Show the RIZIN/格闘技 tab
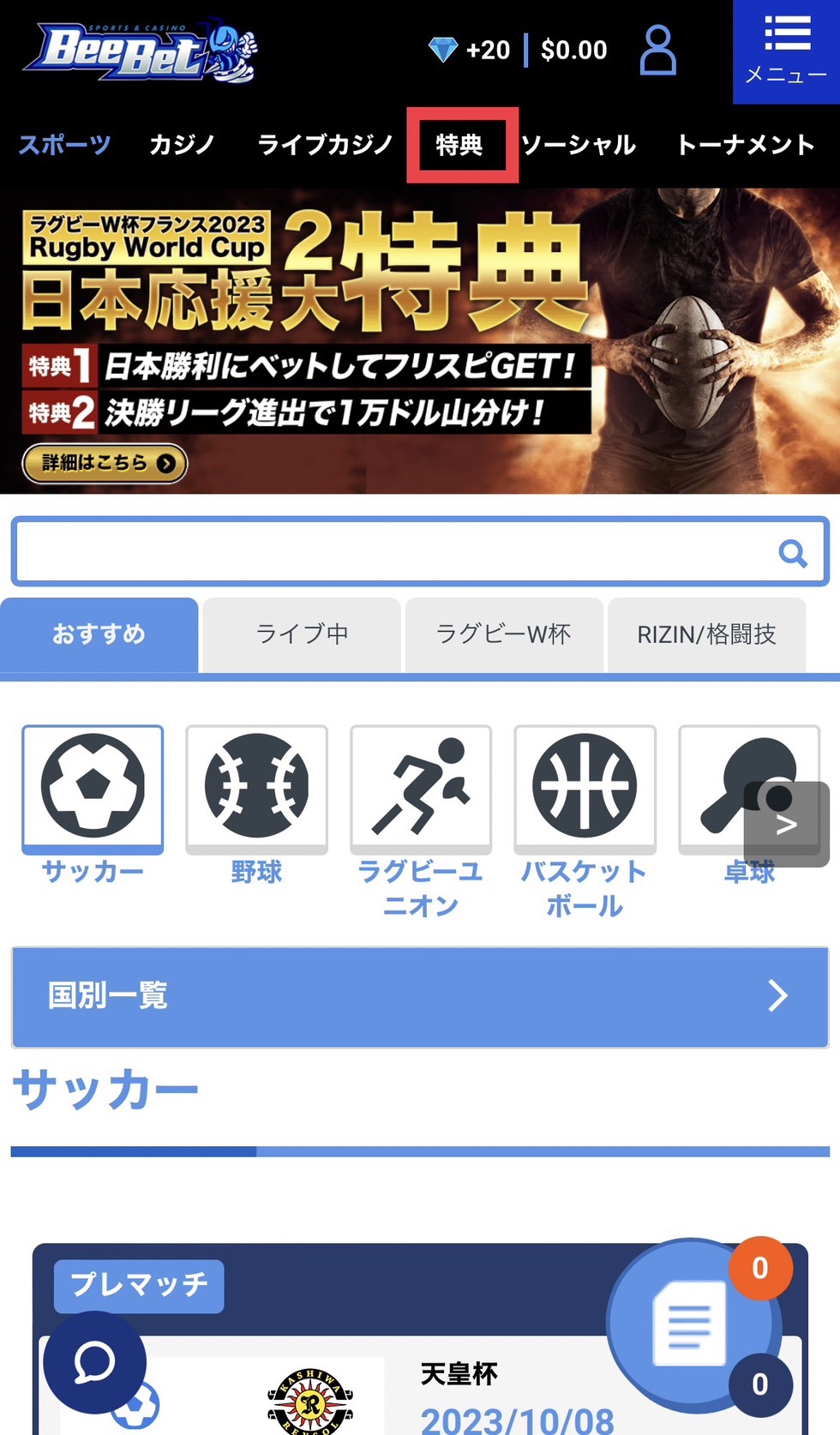Image resolution: width=840 pixels, height=1435 pixels. click(x=706, y=634)
